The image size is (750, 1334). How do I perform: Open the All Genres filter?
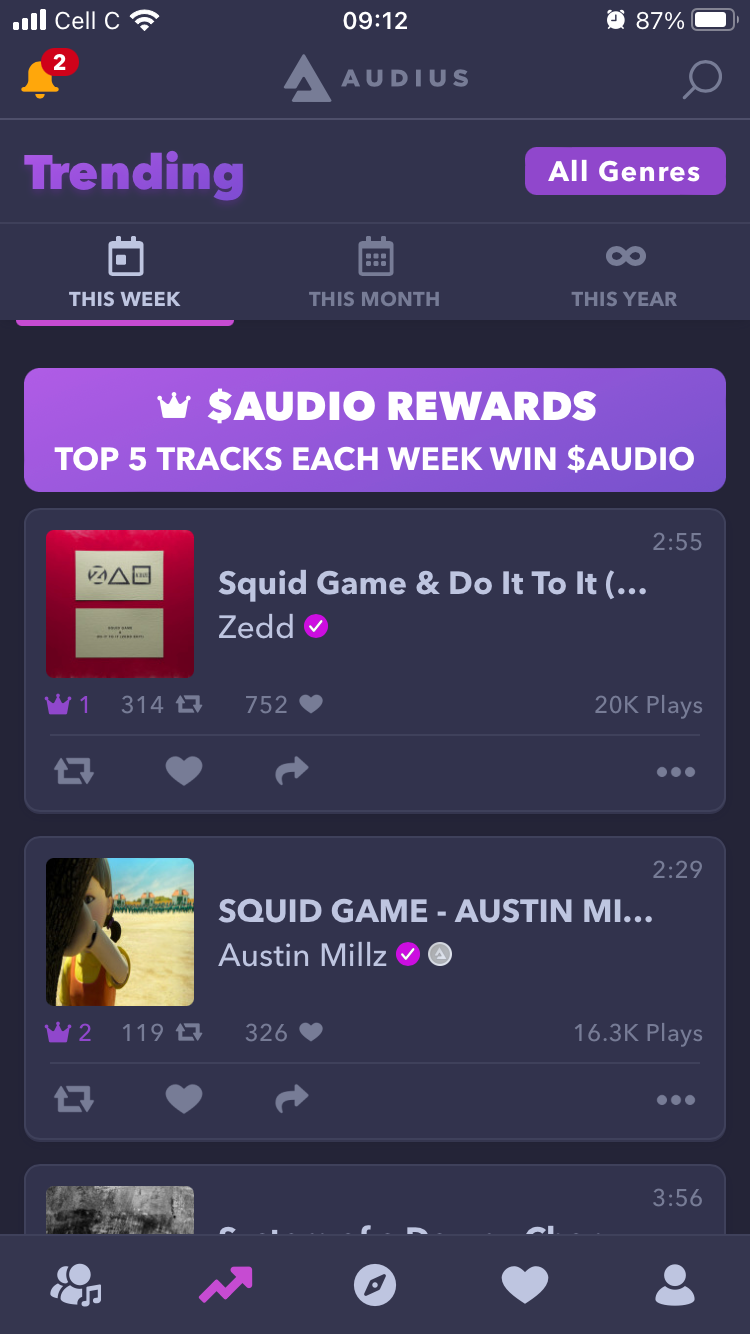(625, 171)
